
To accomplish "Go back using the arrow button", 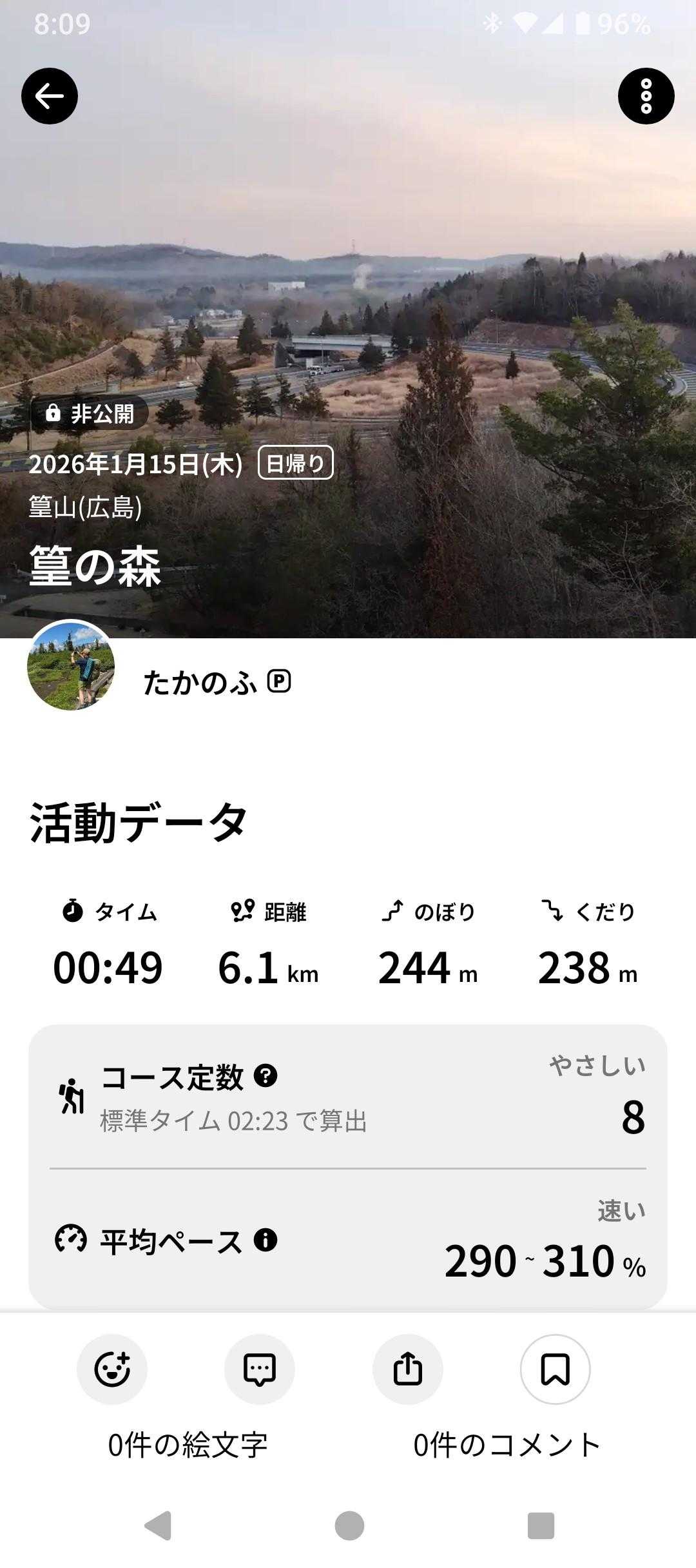I will pyautogui.click(x=50, y=96).
